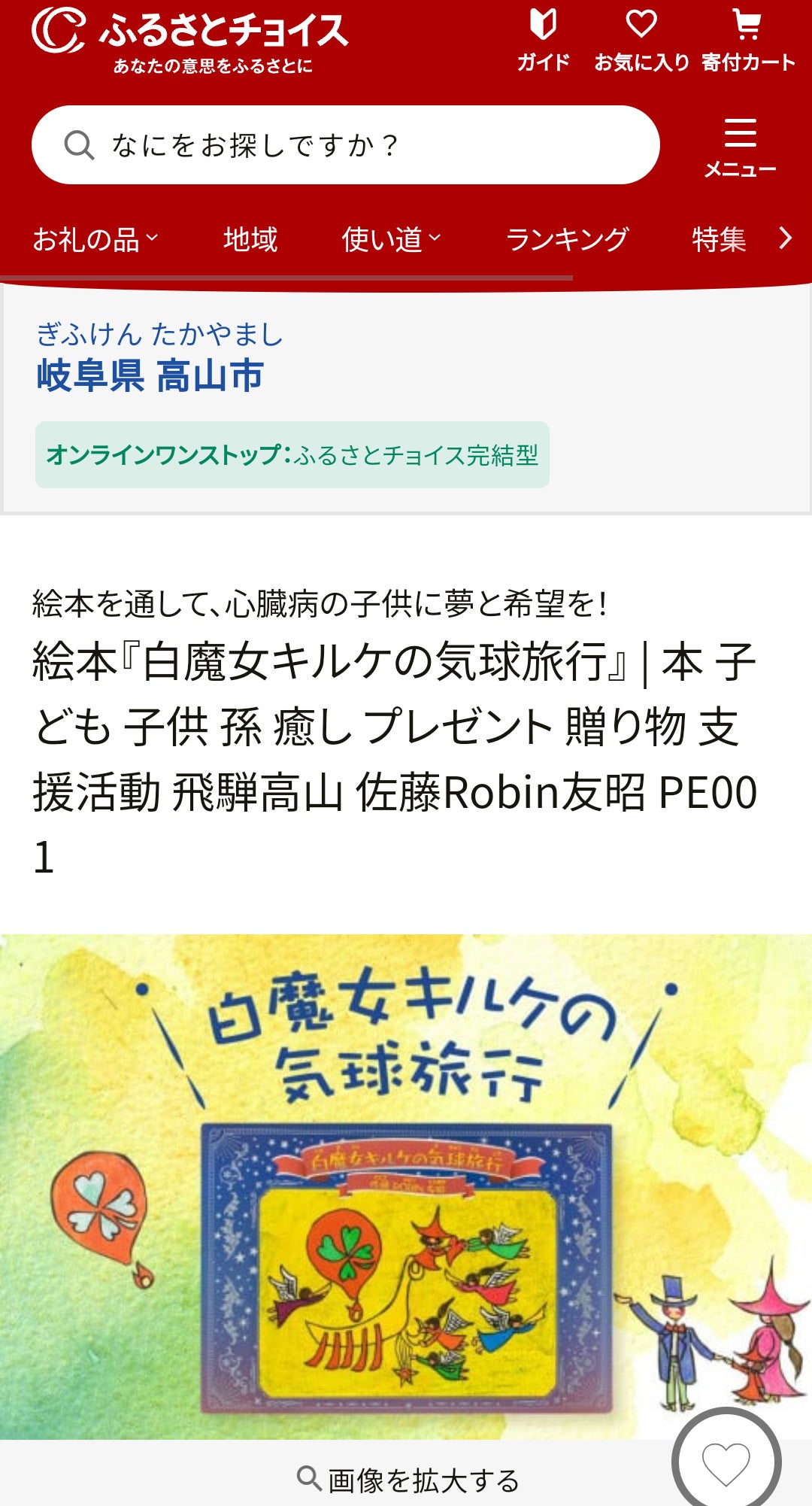
Task: Open the ふるさとチョイス home logo
Action: coord(189,39)
